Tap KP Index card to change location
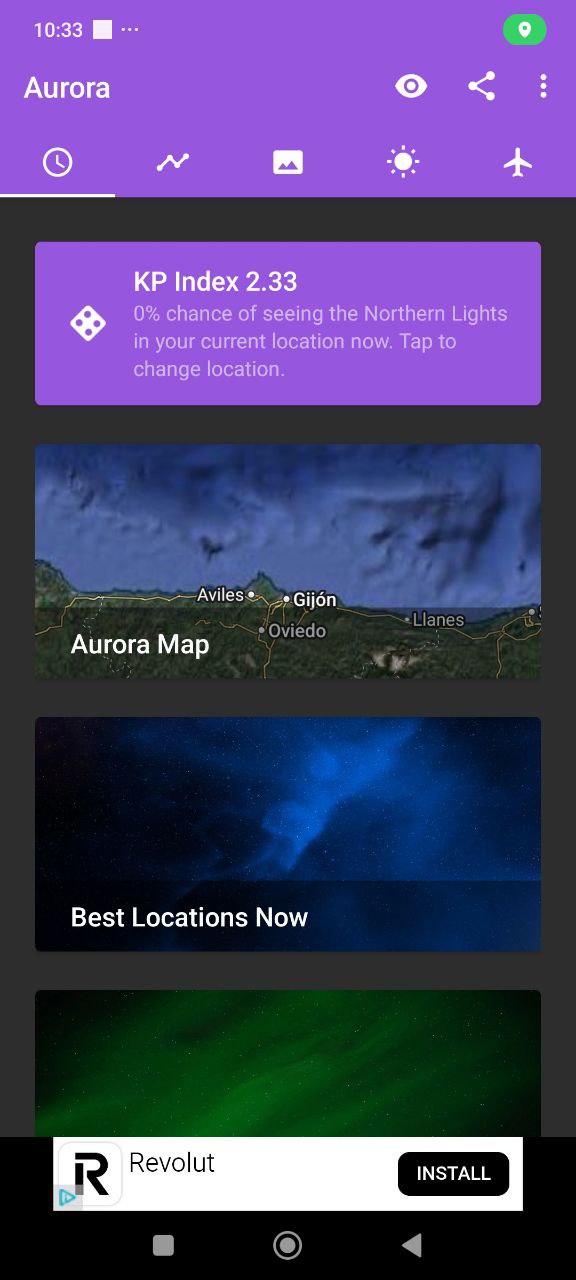The height and width of the screenshot is (1280, 576). 288,323
